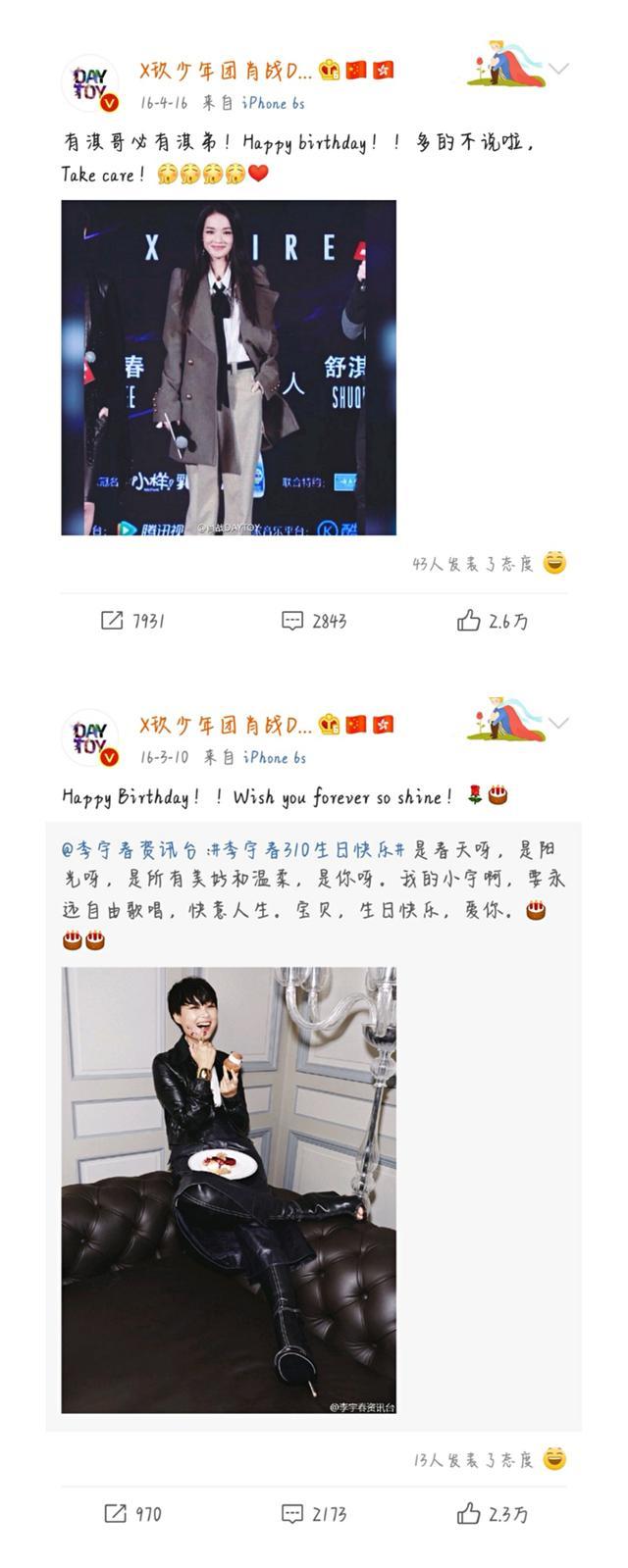The width and height of the screenshot is (628, 1568).
Task: View the stage photo in the Take care post
Action: (229, 368)
